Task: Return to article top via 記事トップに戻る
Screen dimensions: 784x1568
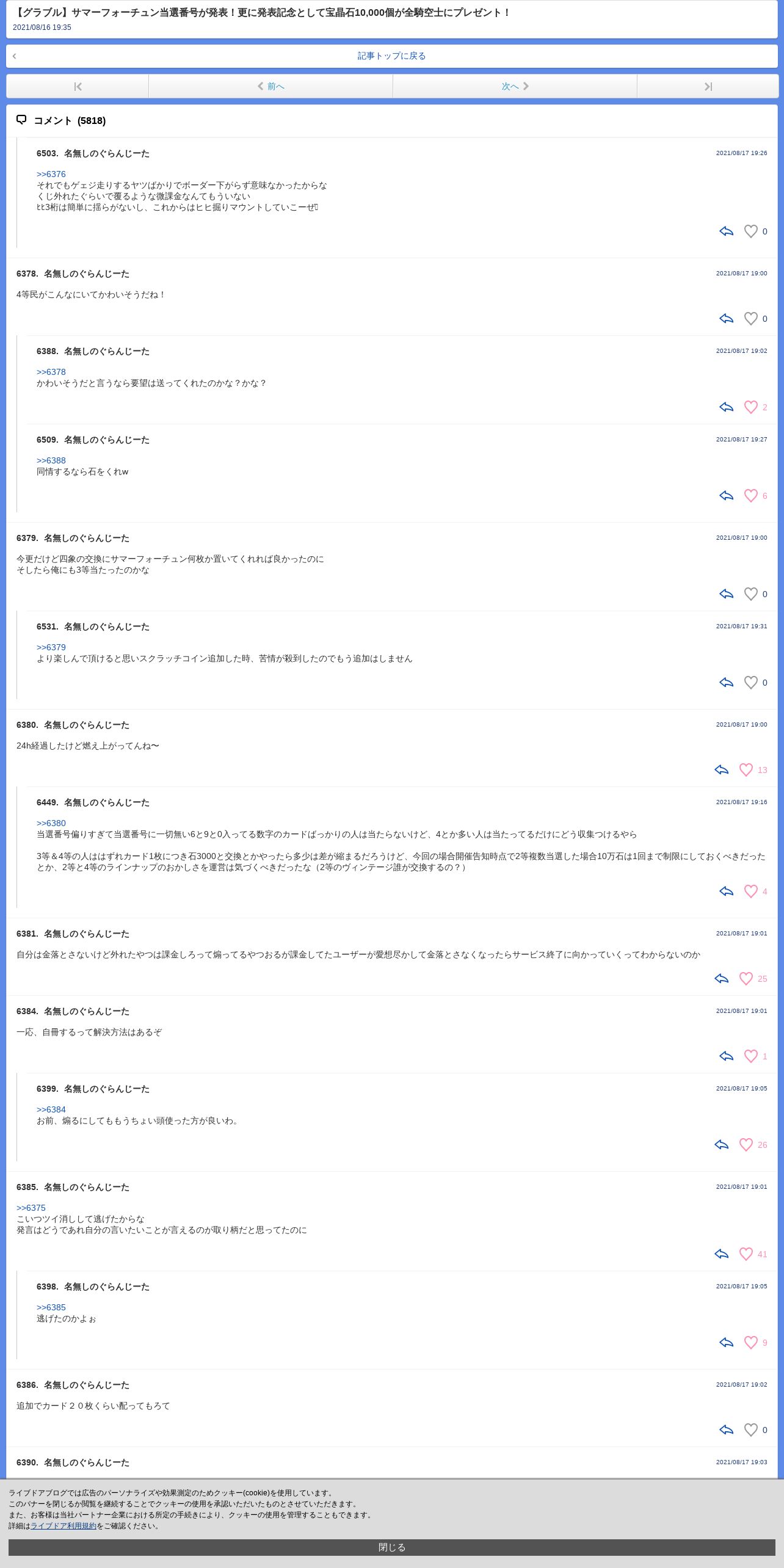Action: pos(392,56)
